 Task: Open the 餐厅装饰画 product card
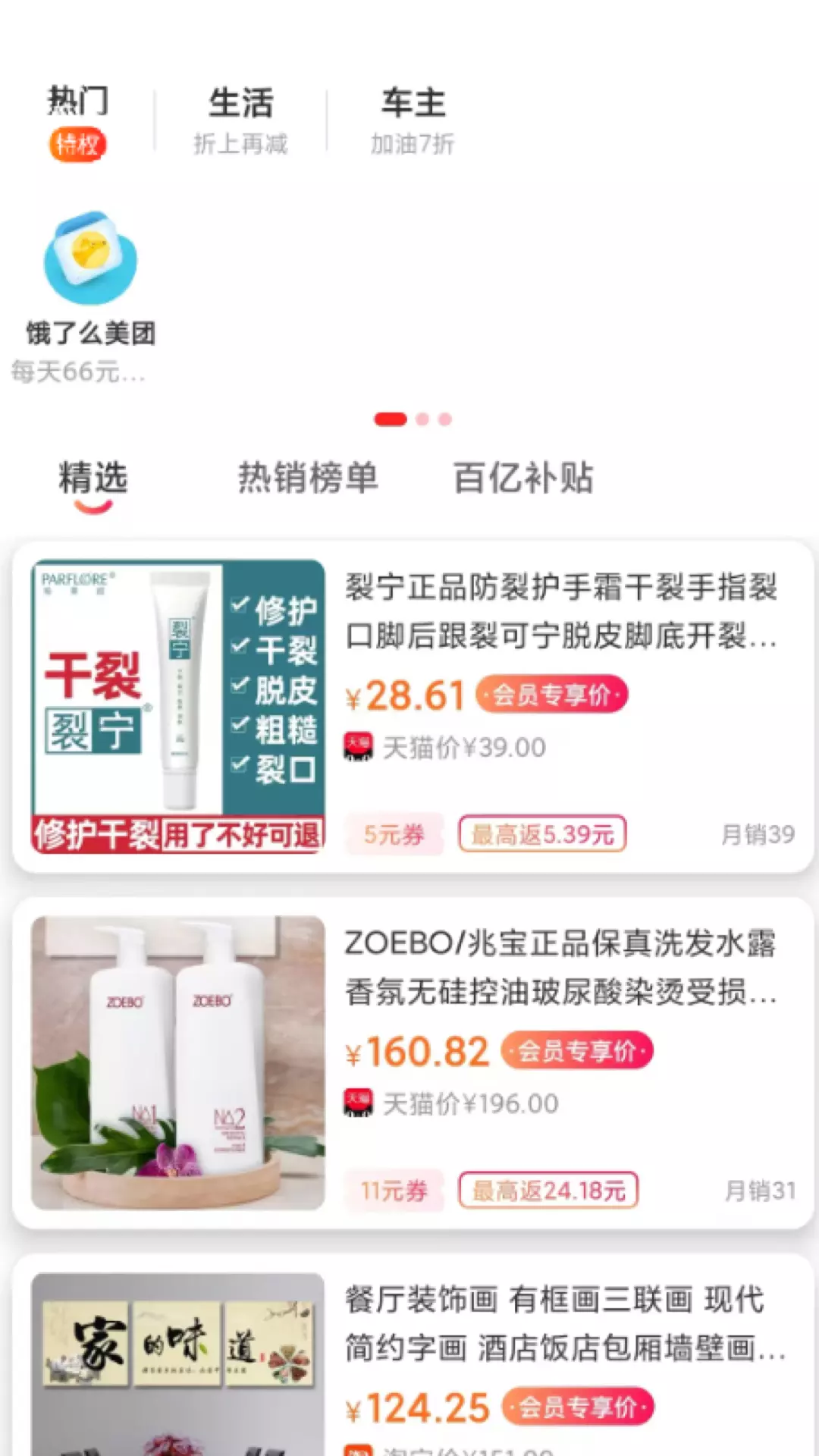pyautogui.click(x=413, y=1356)
